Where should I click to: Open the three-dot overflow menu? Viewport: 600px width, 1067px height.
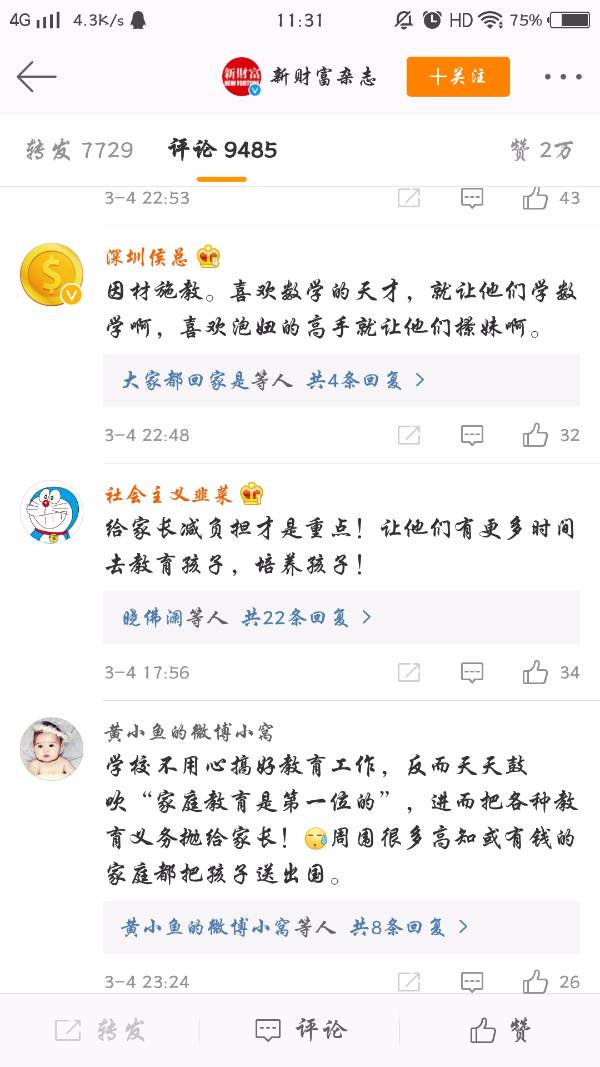click(562, 77)
